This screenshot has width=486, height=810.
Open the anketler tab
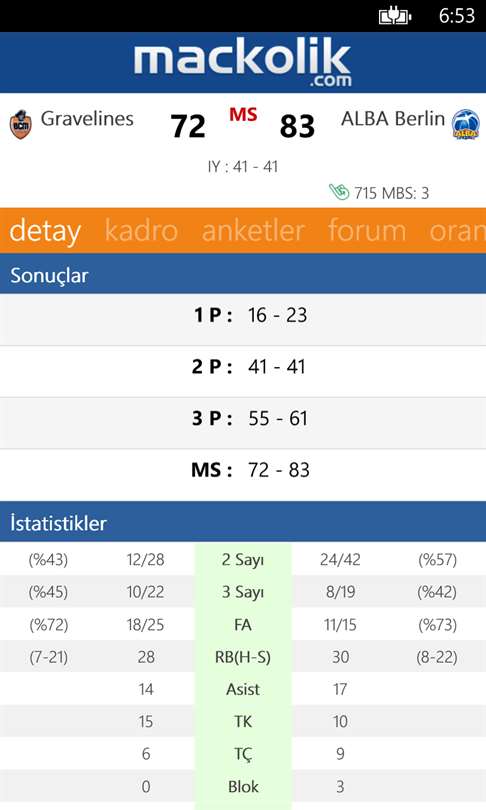pos(253,230)
